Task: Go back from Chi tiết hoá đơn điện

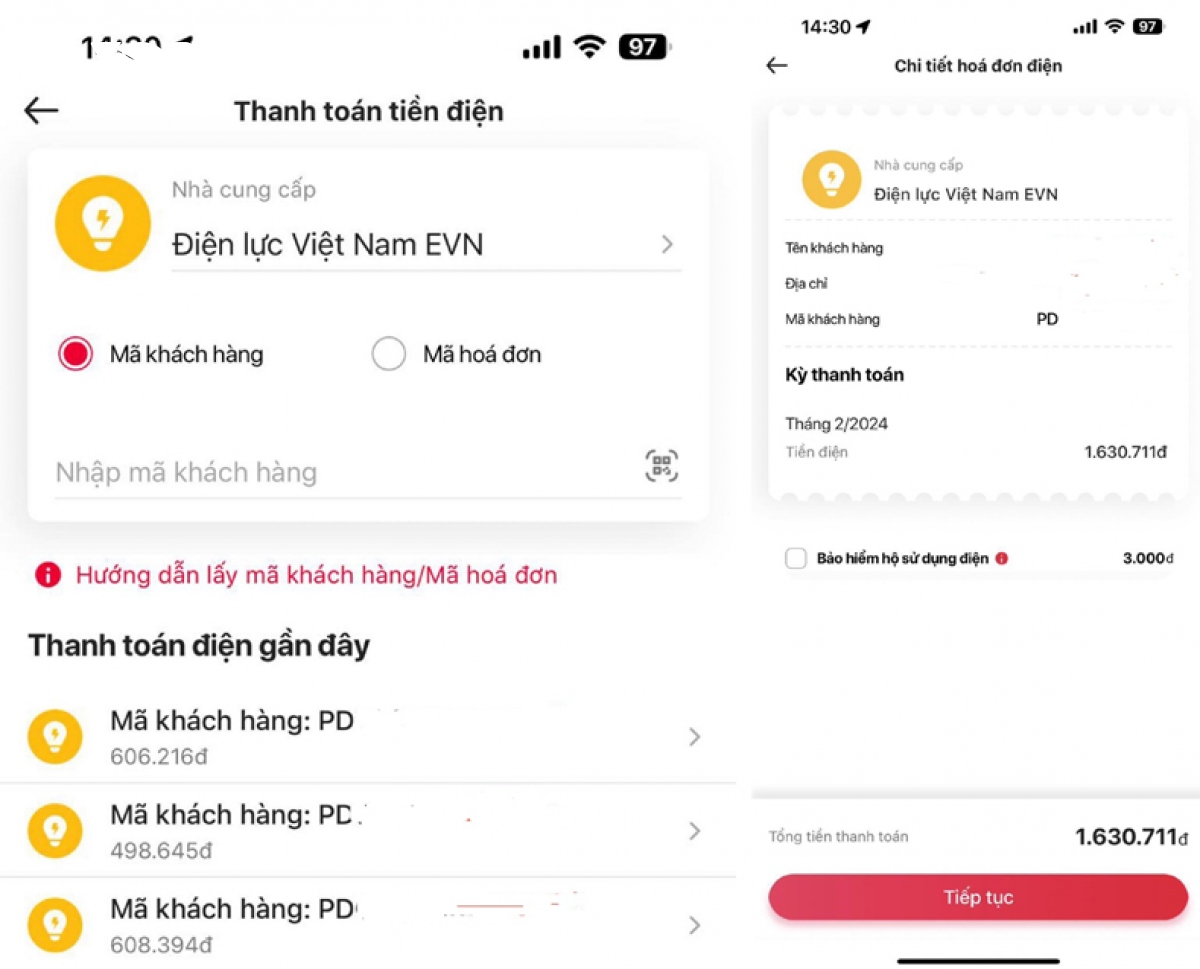Action: click(x=777, y=66)
